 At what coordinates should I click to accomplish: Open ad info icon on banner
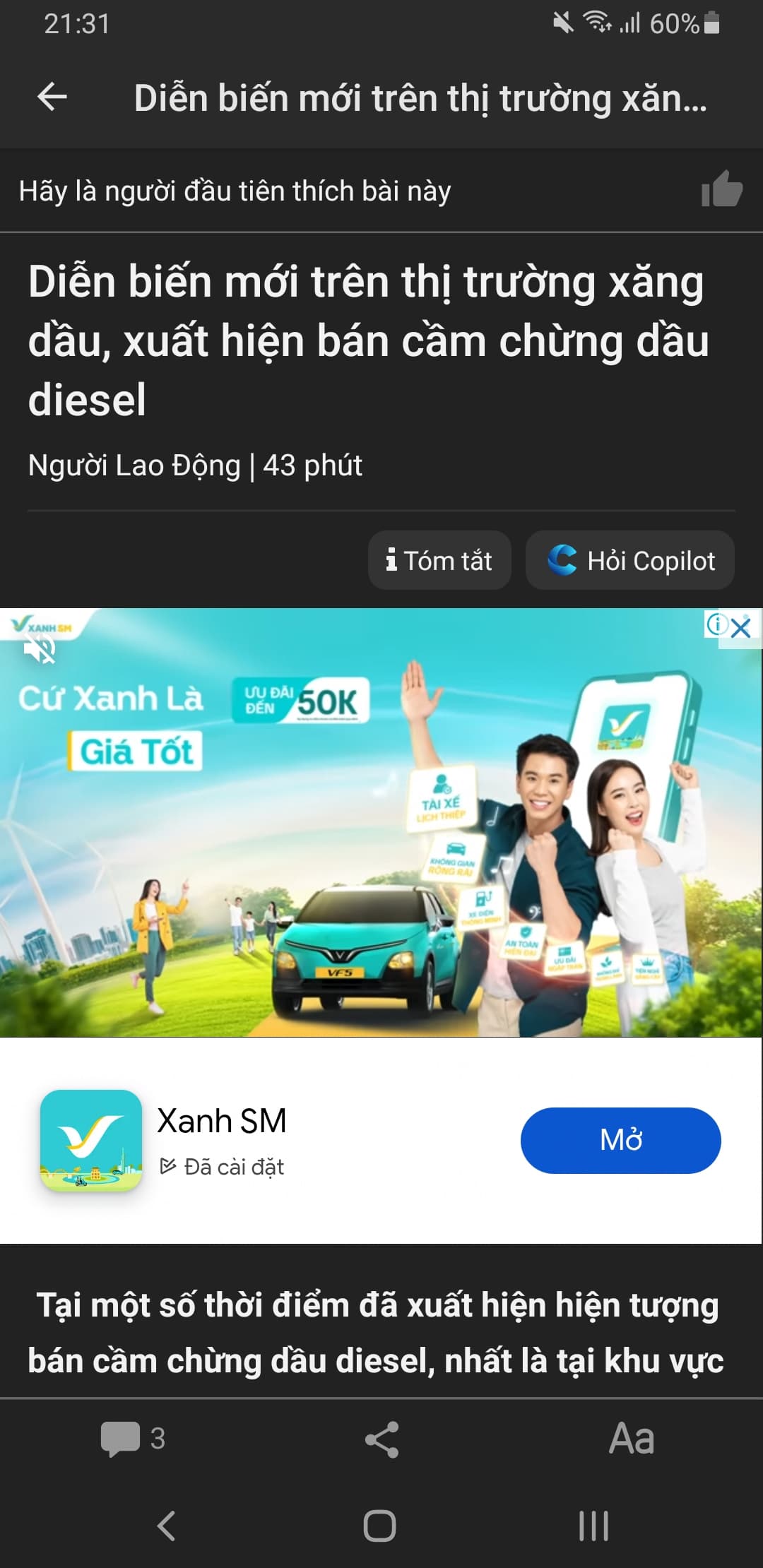(716, 624)
